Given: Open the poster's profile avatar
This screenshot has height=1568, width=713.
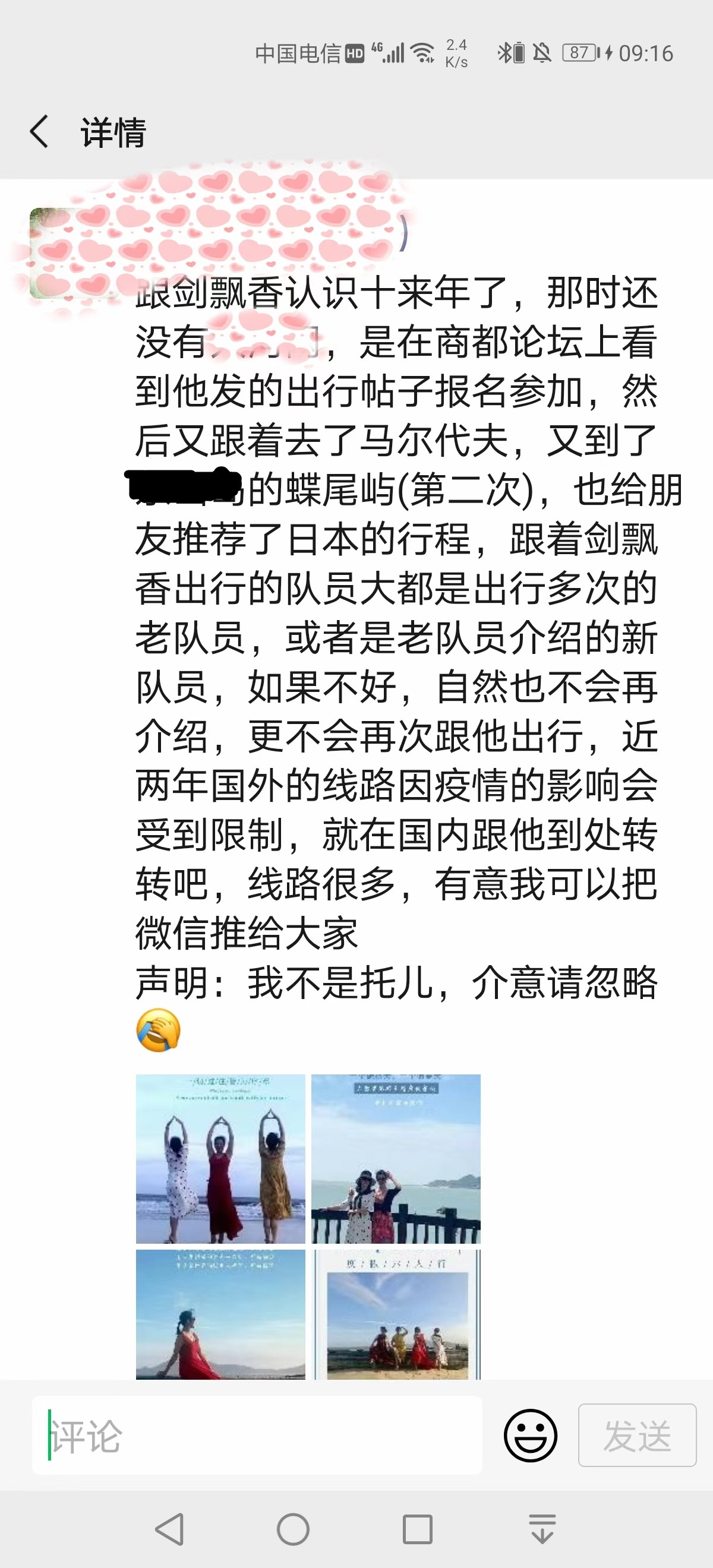Looking at the screenshot, I should pyautogui.click(x=67, y=252).
